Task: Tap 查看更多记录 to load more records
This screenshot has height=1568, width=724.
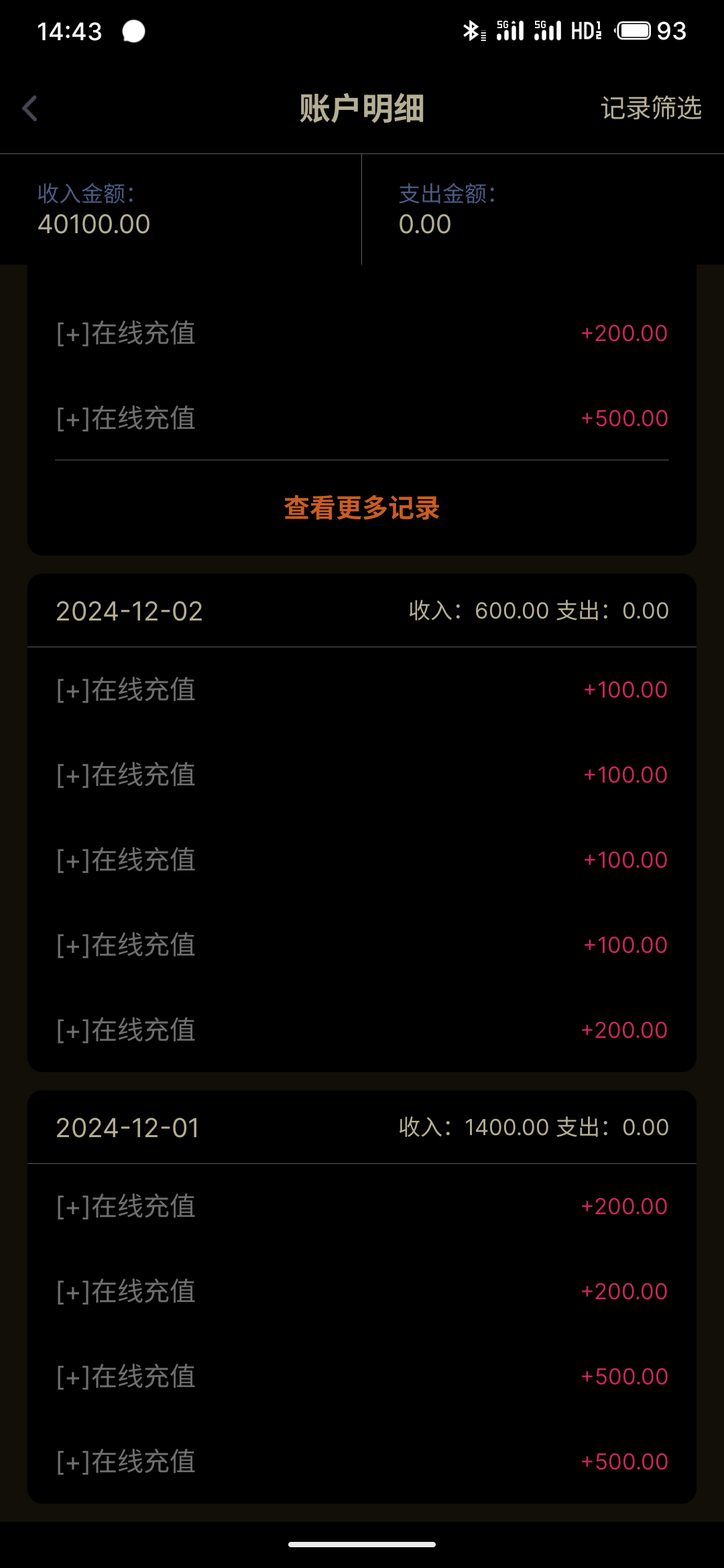Action: [361, 509]
